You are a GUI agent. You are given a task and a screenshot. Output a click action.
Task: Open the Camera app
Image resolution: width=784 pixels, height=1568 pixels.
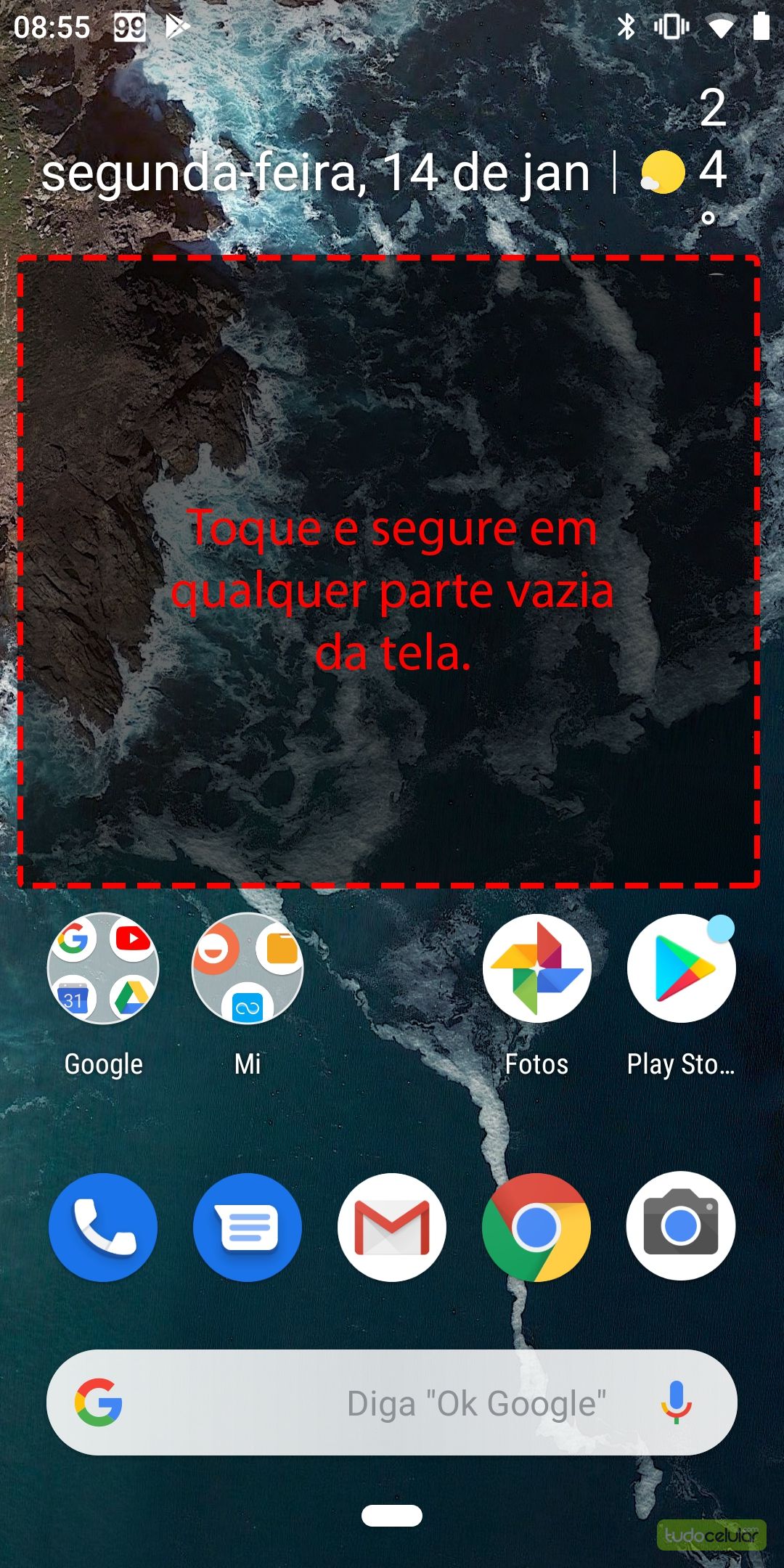point(681,1227)
